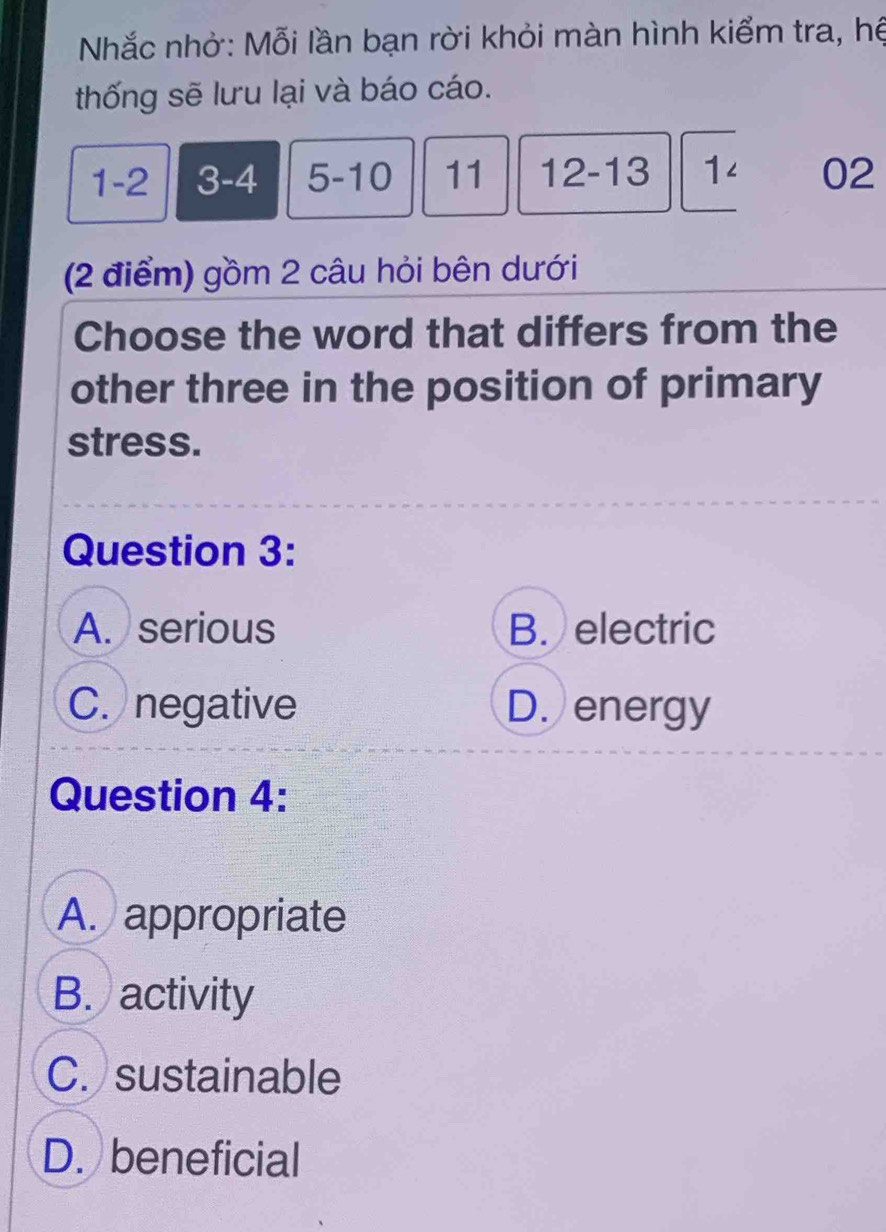Open question 11
This screenshot has height=1232, width=886.
tap(462, 177)
